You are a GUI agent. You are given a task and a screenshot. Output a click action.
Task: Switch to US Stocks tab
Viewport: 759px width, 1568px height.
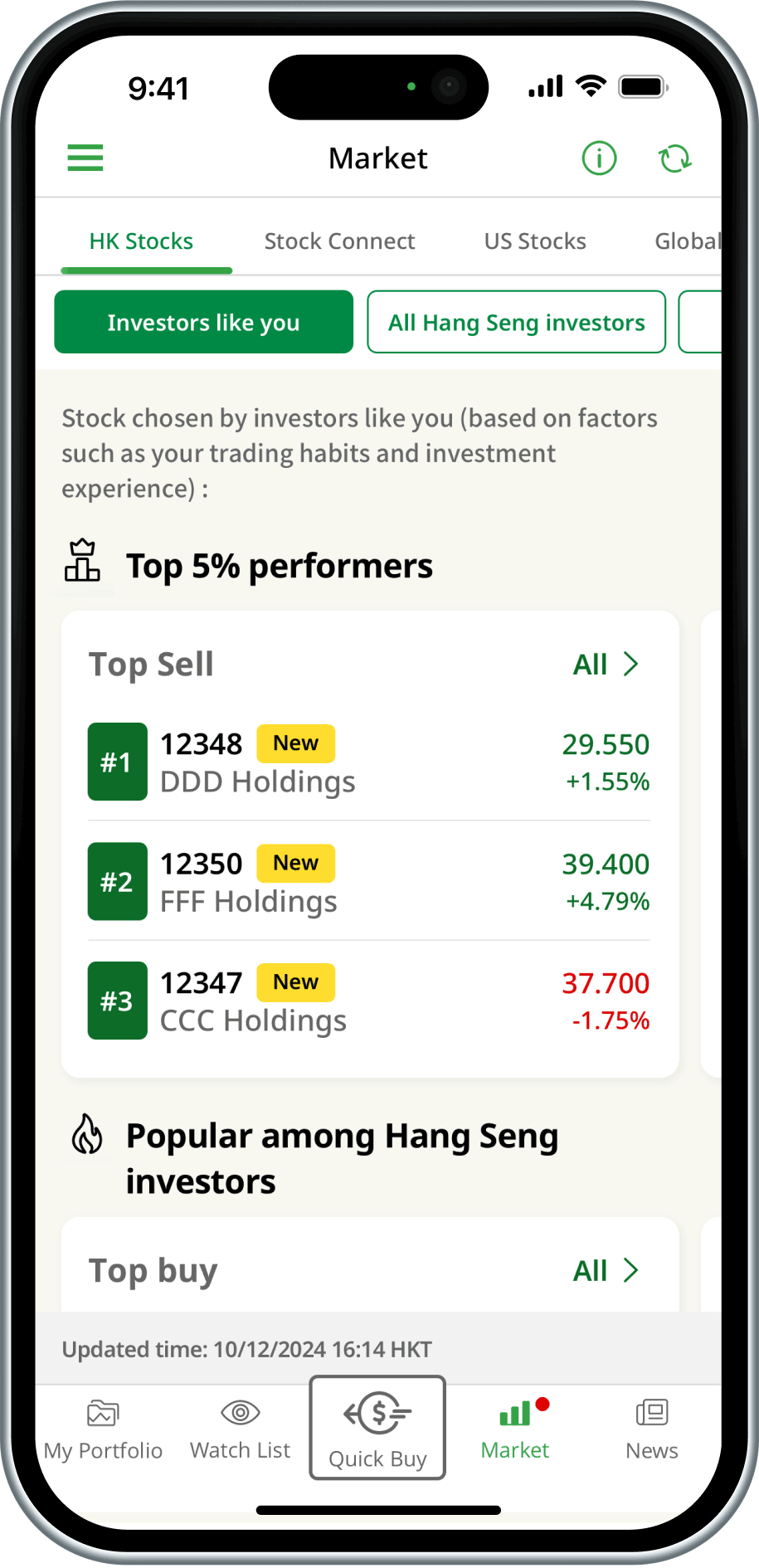tap(535, 241)
